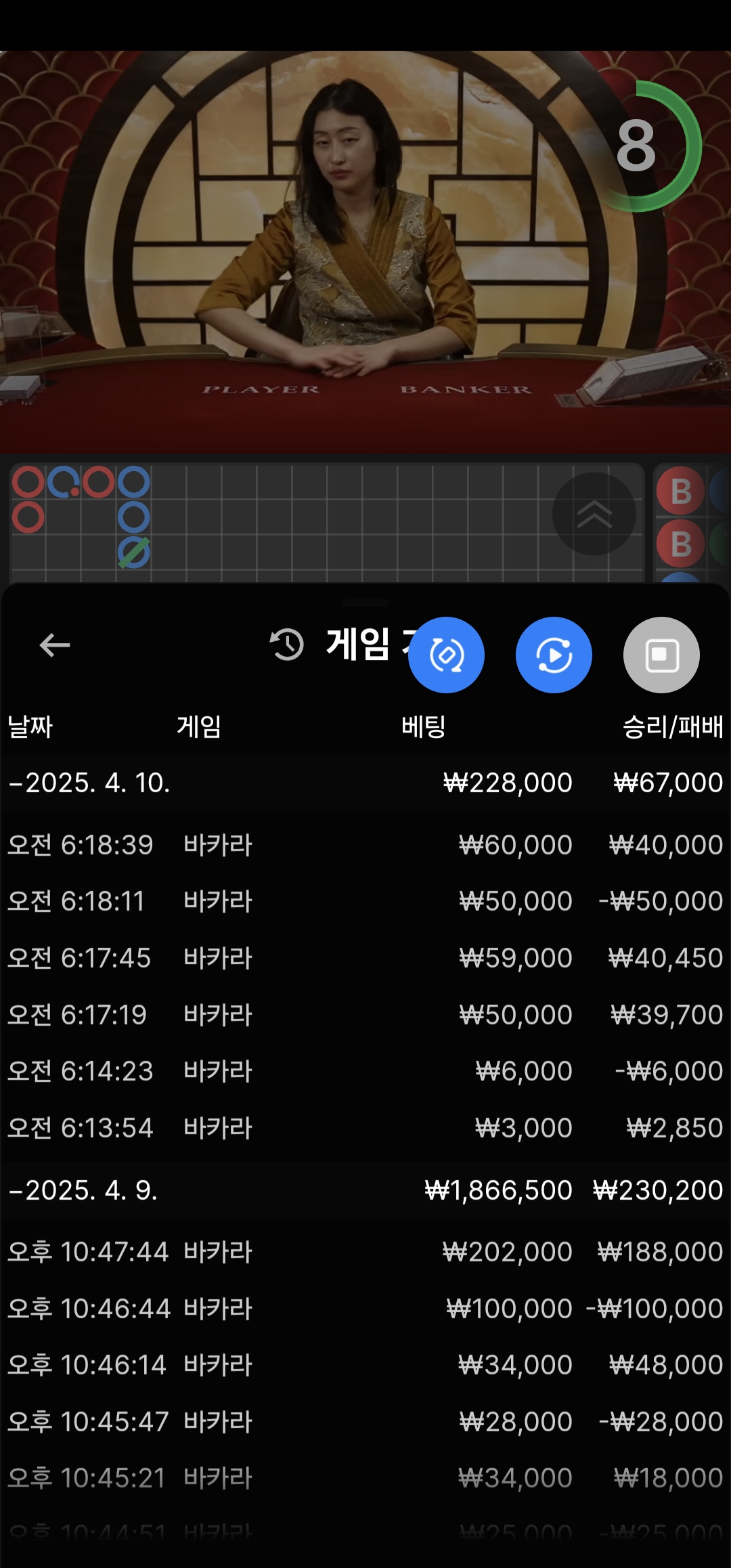731x1568 pixels.
Task: Open the 오후 10:45:47 game record
Action: click(365, 1422)
